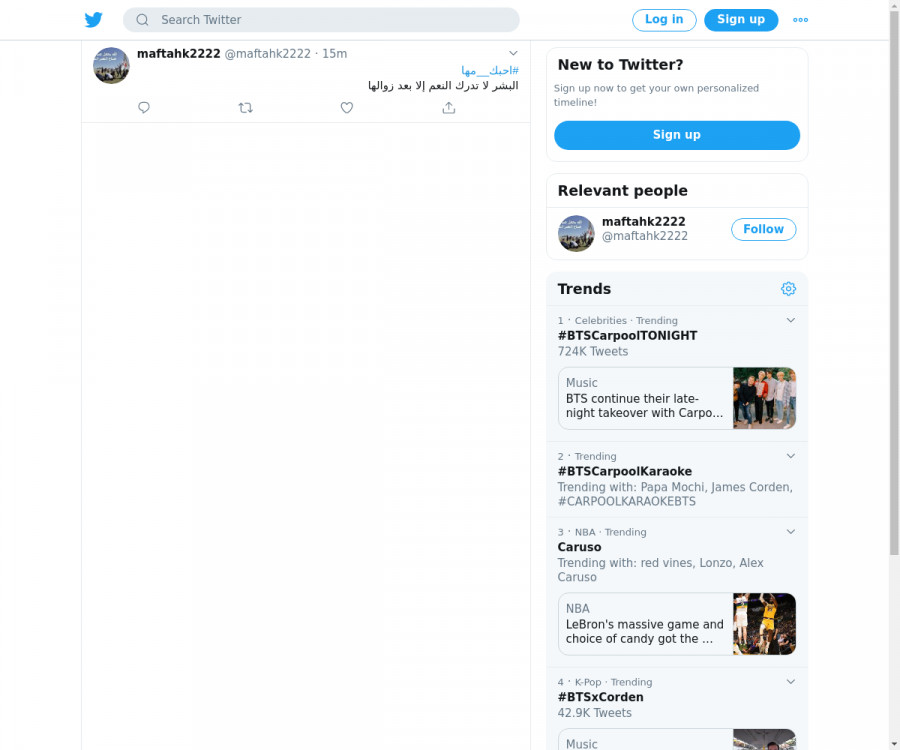This screenshot has width=900, height=750.
Task: Reply to maftahk2222's tweet
Action: pyautogui.click(x=144, y=108)
